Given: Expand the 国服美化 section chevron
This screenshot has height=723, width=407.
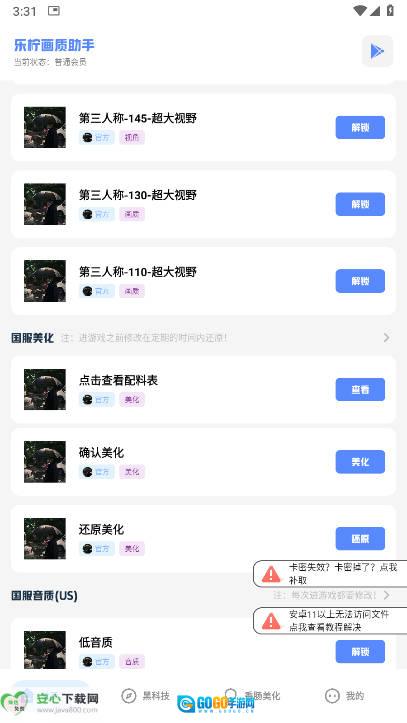Looking at the screenshot, I should click(386, 338).
